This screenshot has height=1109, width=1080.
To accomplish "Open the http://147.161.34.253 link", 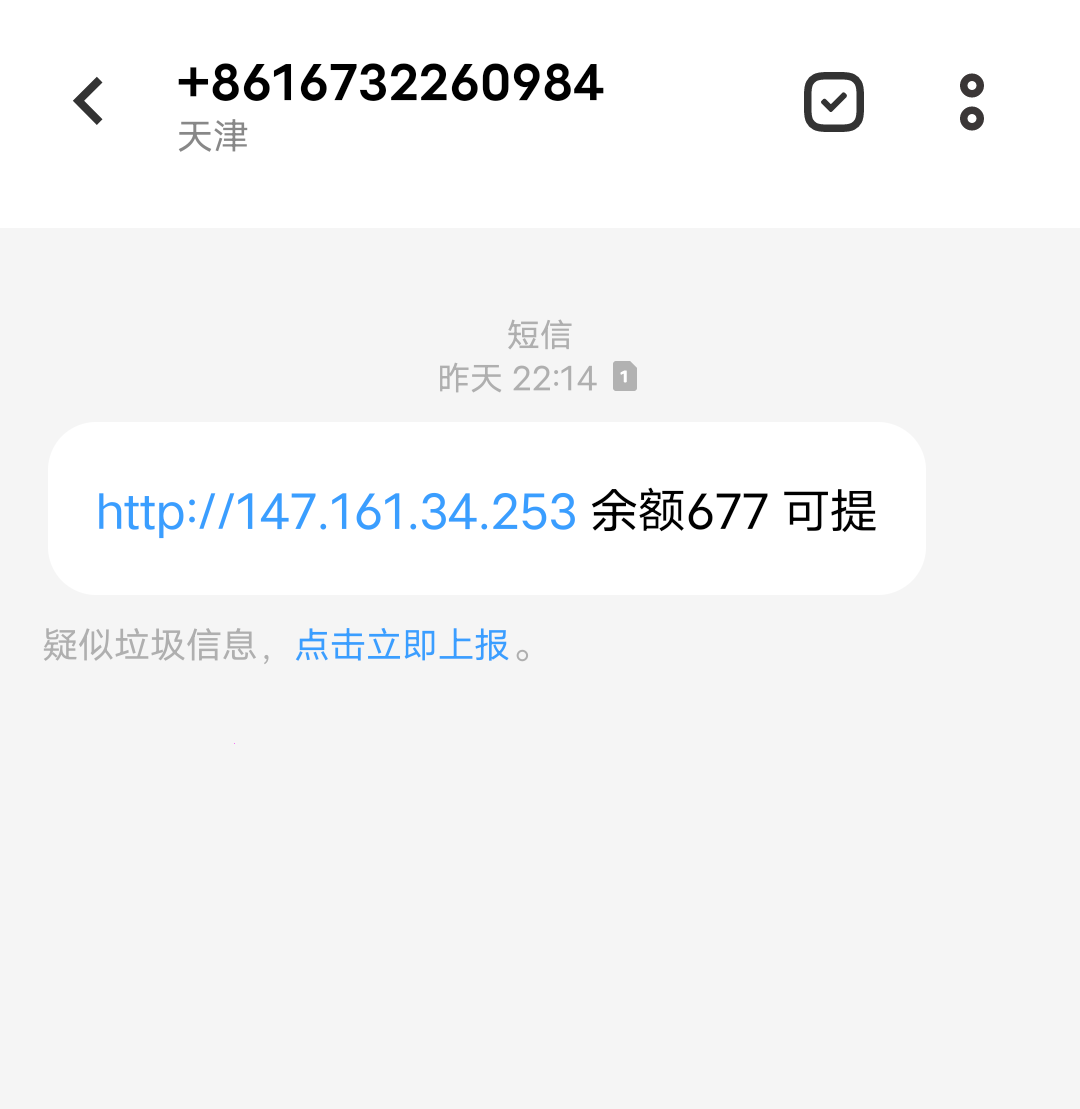I will click(x=336, y=512).
